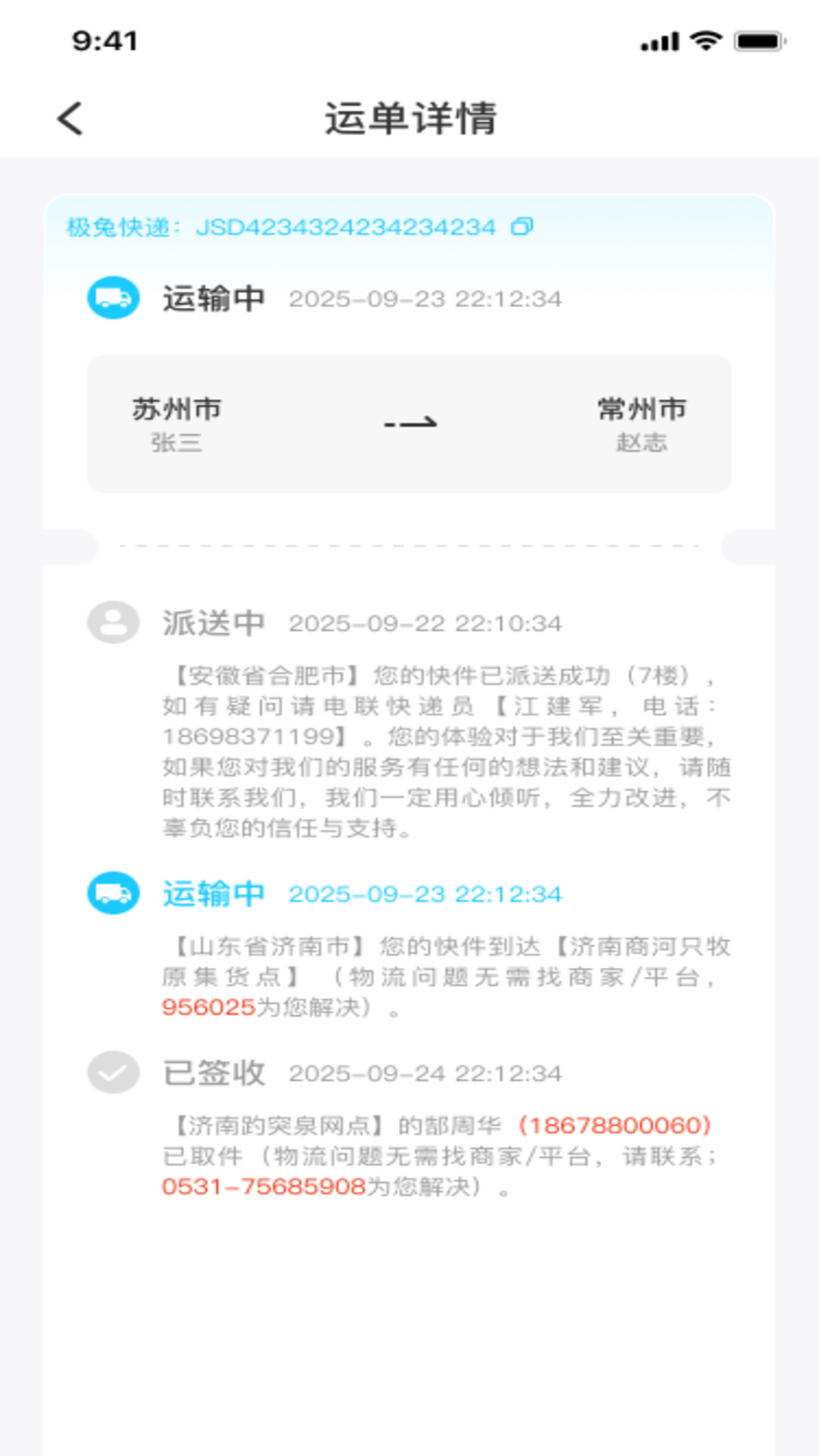
Task: Select the 极兔快递 carrier label
Action: [121, 226]
